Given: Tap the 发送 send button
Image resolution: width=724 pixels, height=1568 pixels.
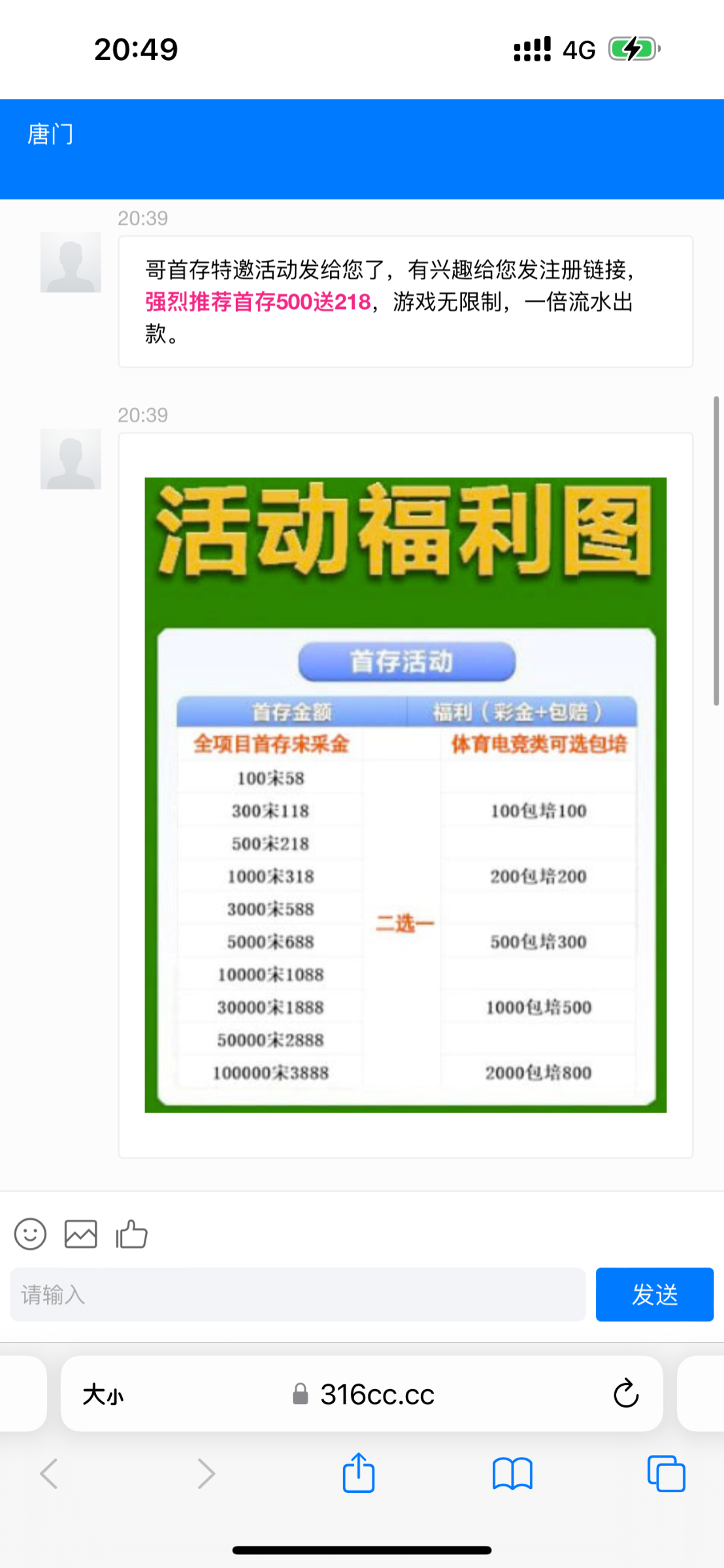Looking at the screenshot, I should pos(654,1294).
